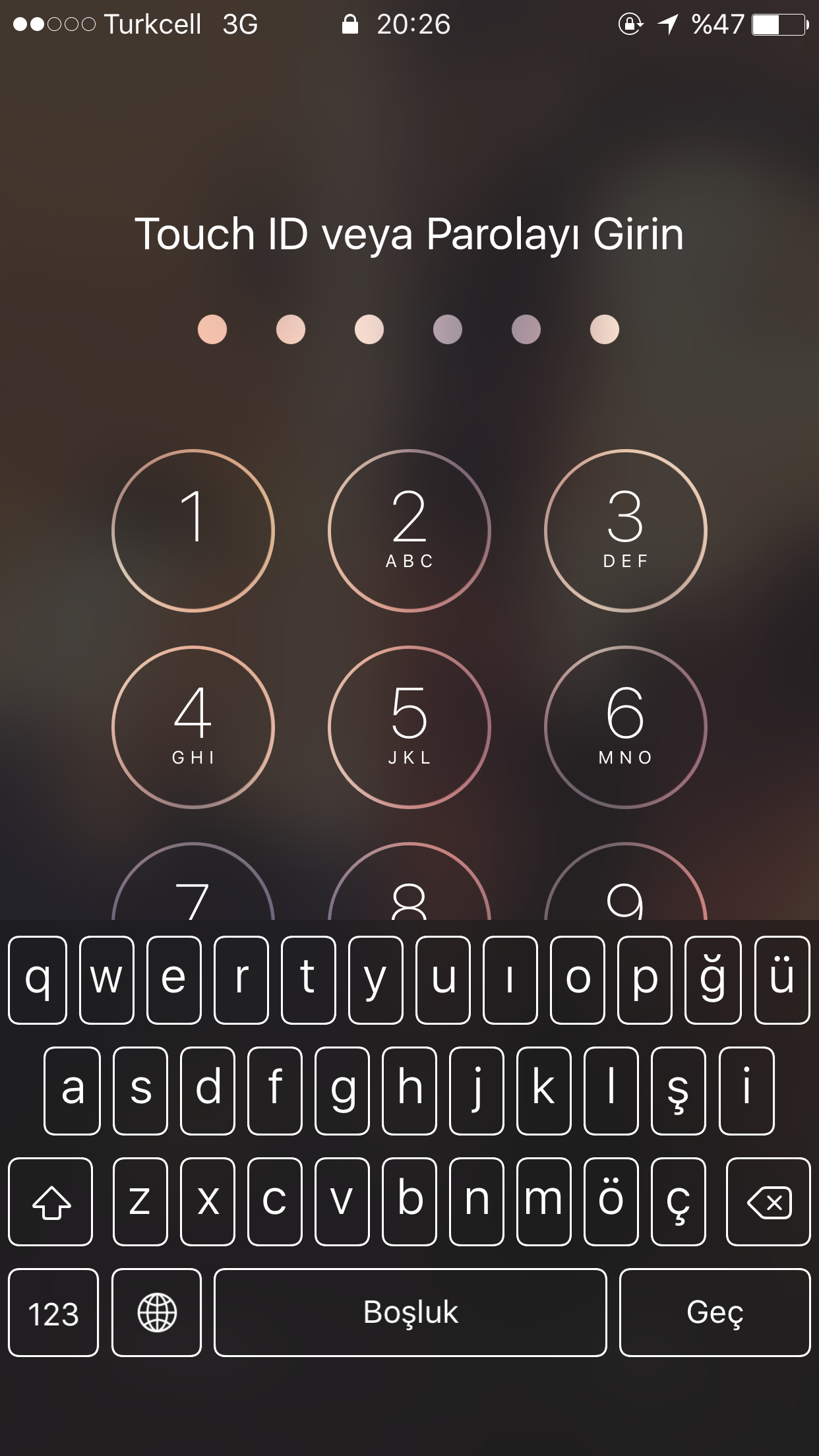Tap the letter a key

pos(73,1091)
